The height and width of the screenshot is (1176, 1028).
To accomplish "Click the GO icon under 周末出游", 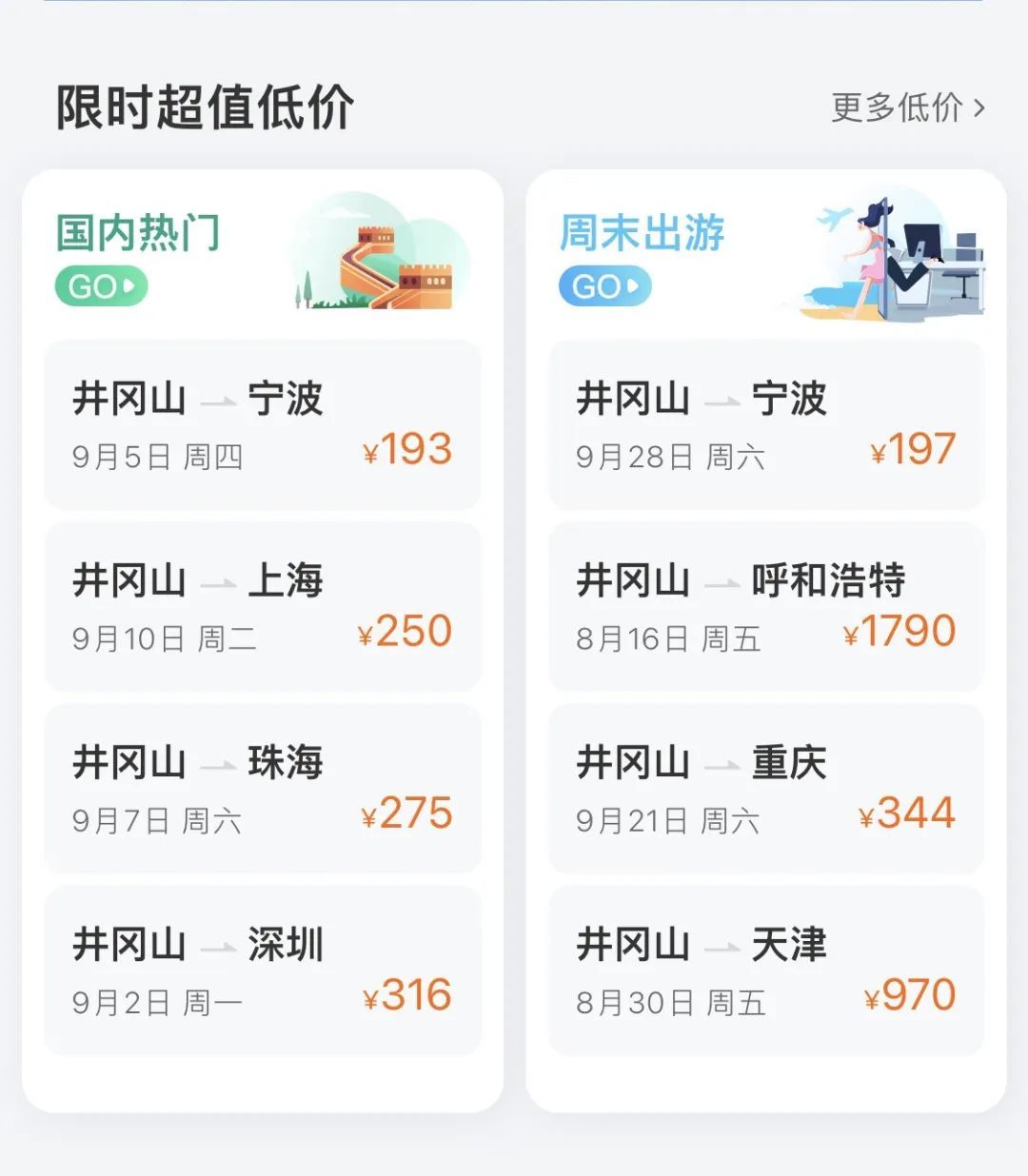I will tap(605, 285).
